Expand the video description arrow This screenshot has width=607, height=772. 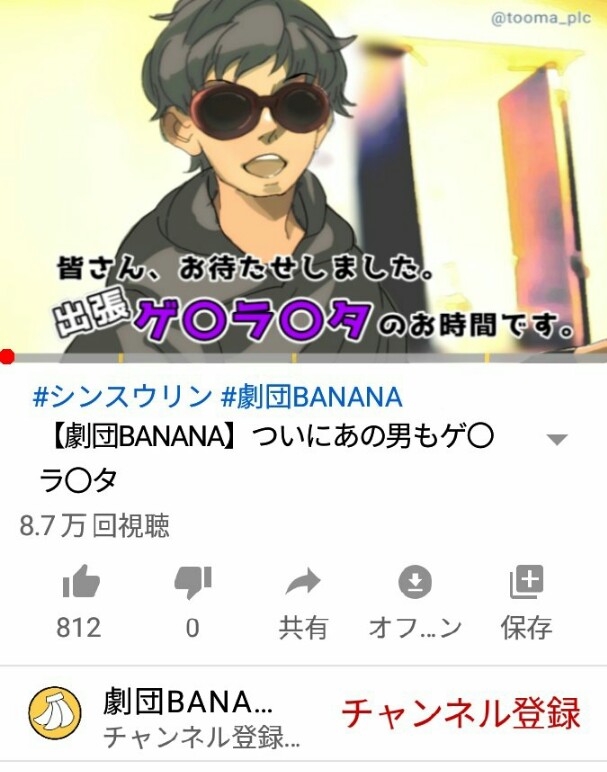[557, 440]
